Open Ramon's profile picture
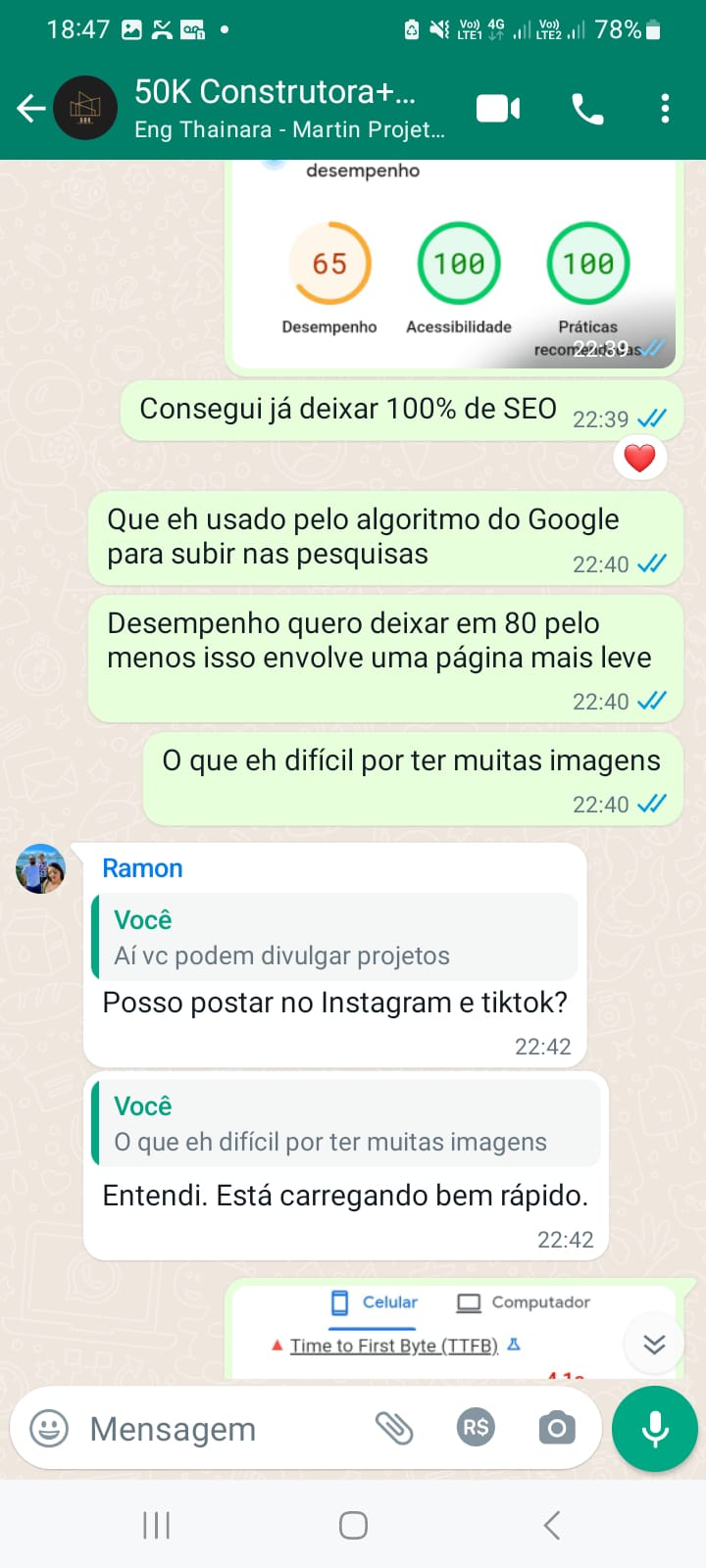706x1568 pixels. pyautogui.click(x=41, y=868)
